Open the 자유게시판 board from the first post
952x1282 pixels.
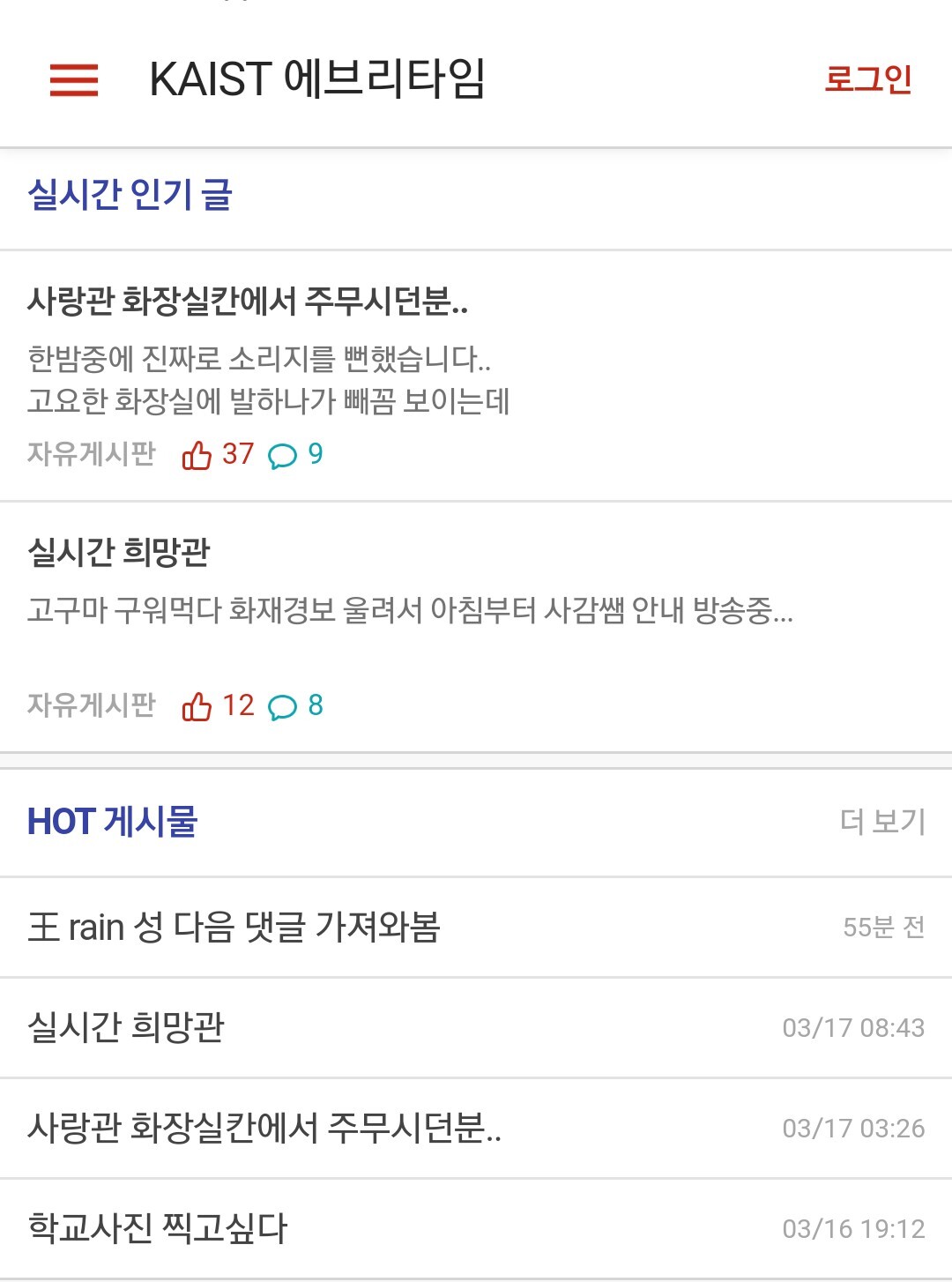[x=90, y=453]
